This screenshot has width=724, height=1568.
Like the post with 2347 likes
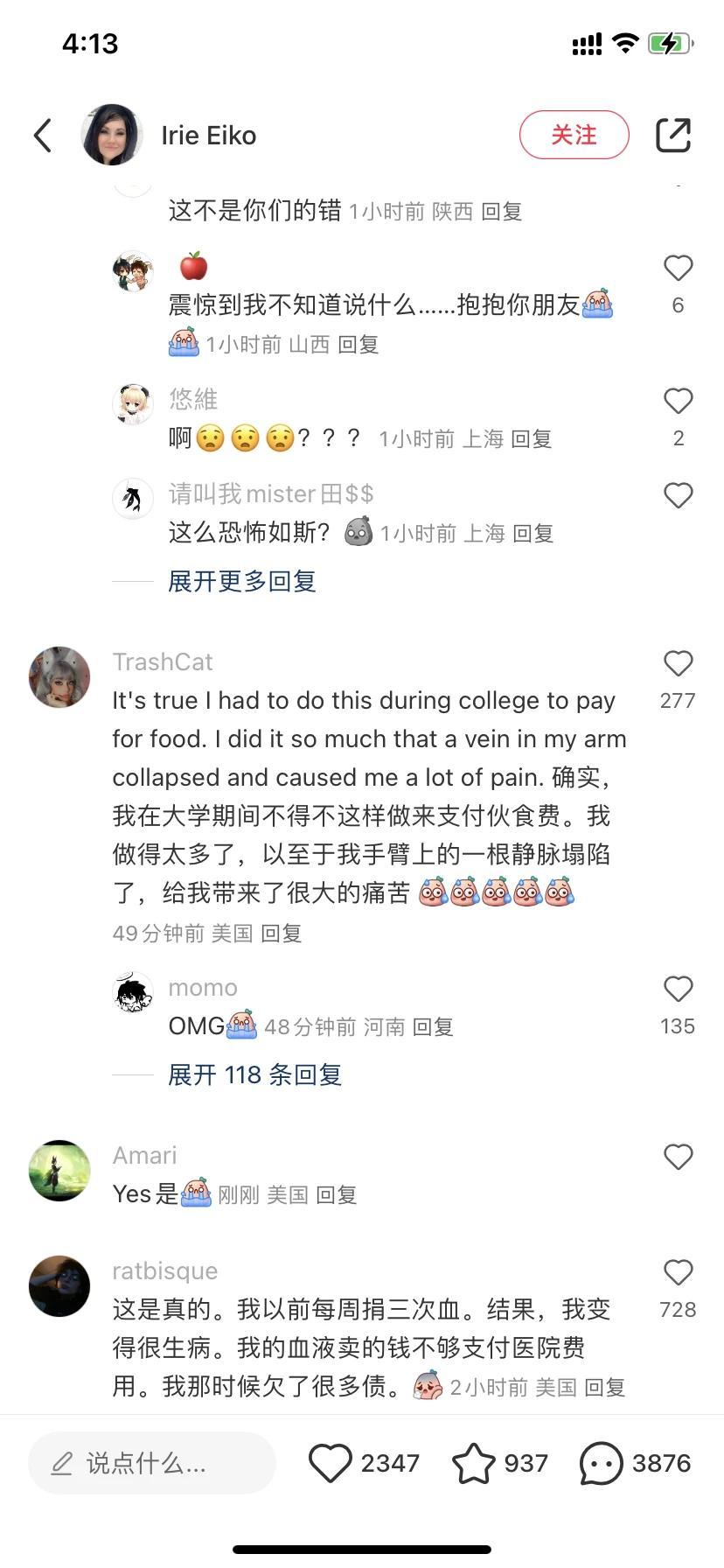pyautogui.click(x=331, y=1463)
